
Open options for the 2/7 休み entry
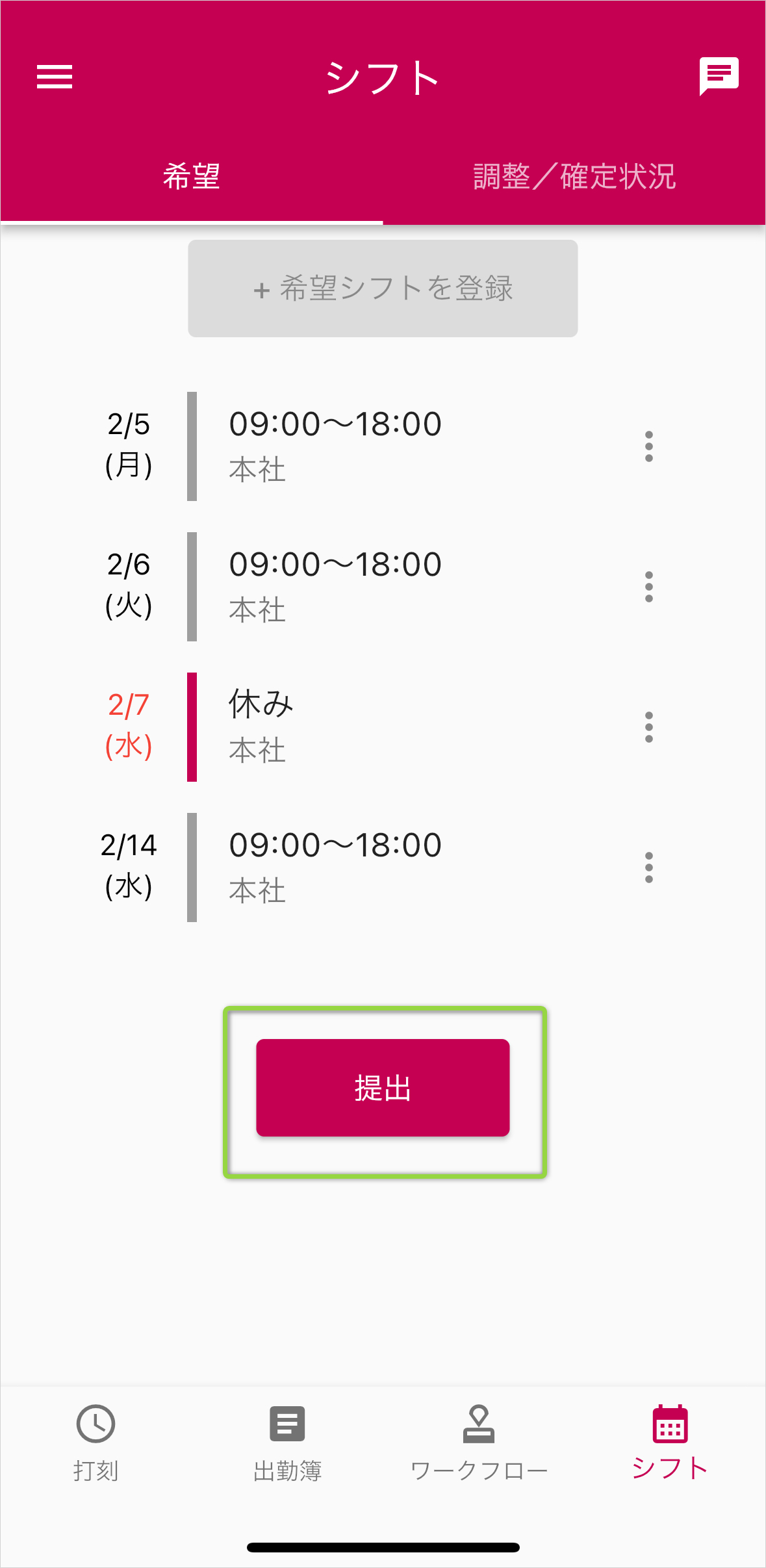point(648,727)
